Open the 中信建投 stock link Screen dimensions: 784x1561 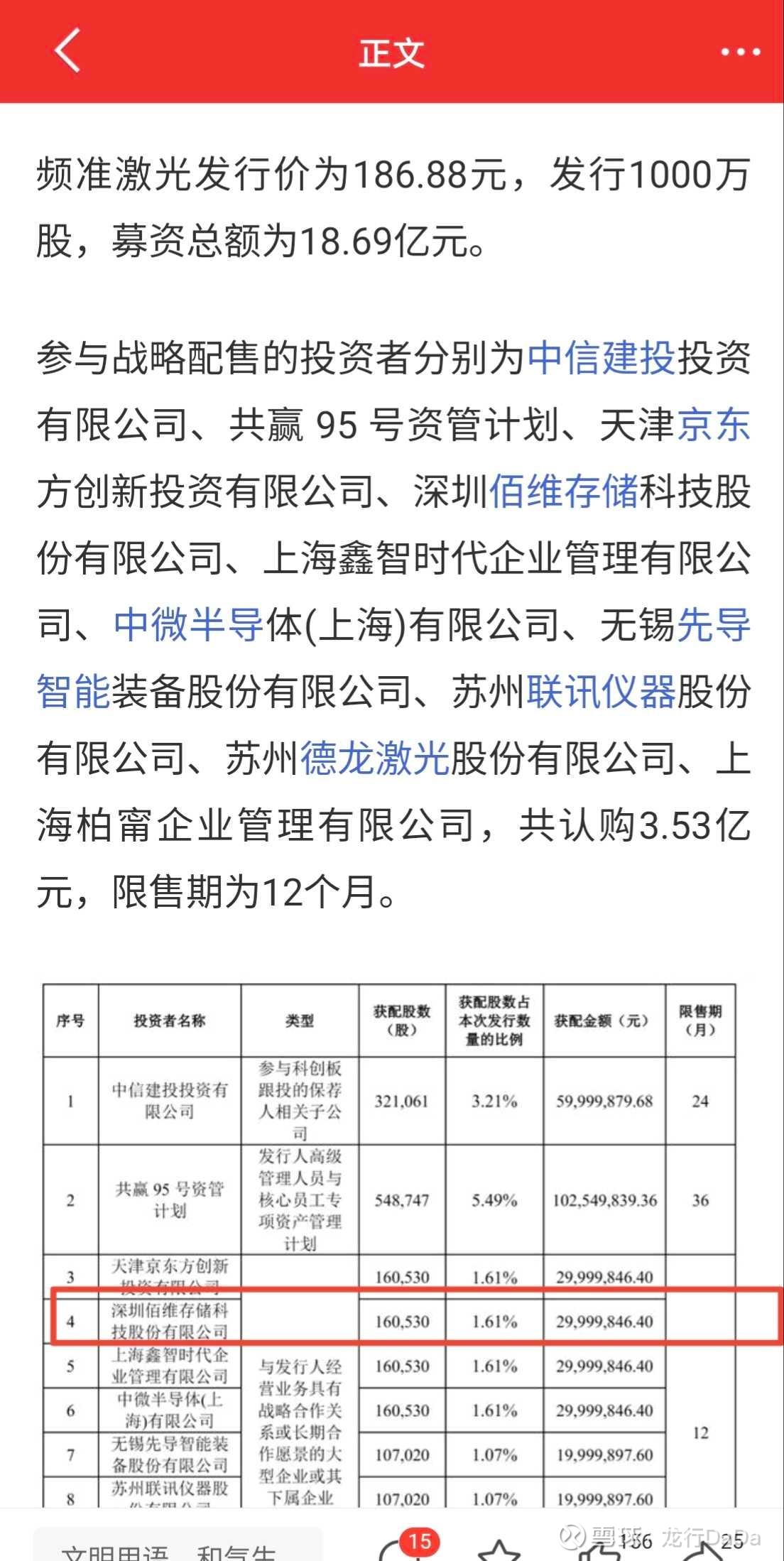[x=601, y=357]
